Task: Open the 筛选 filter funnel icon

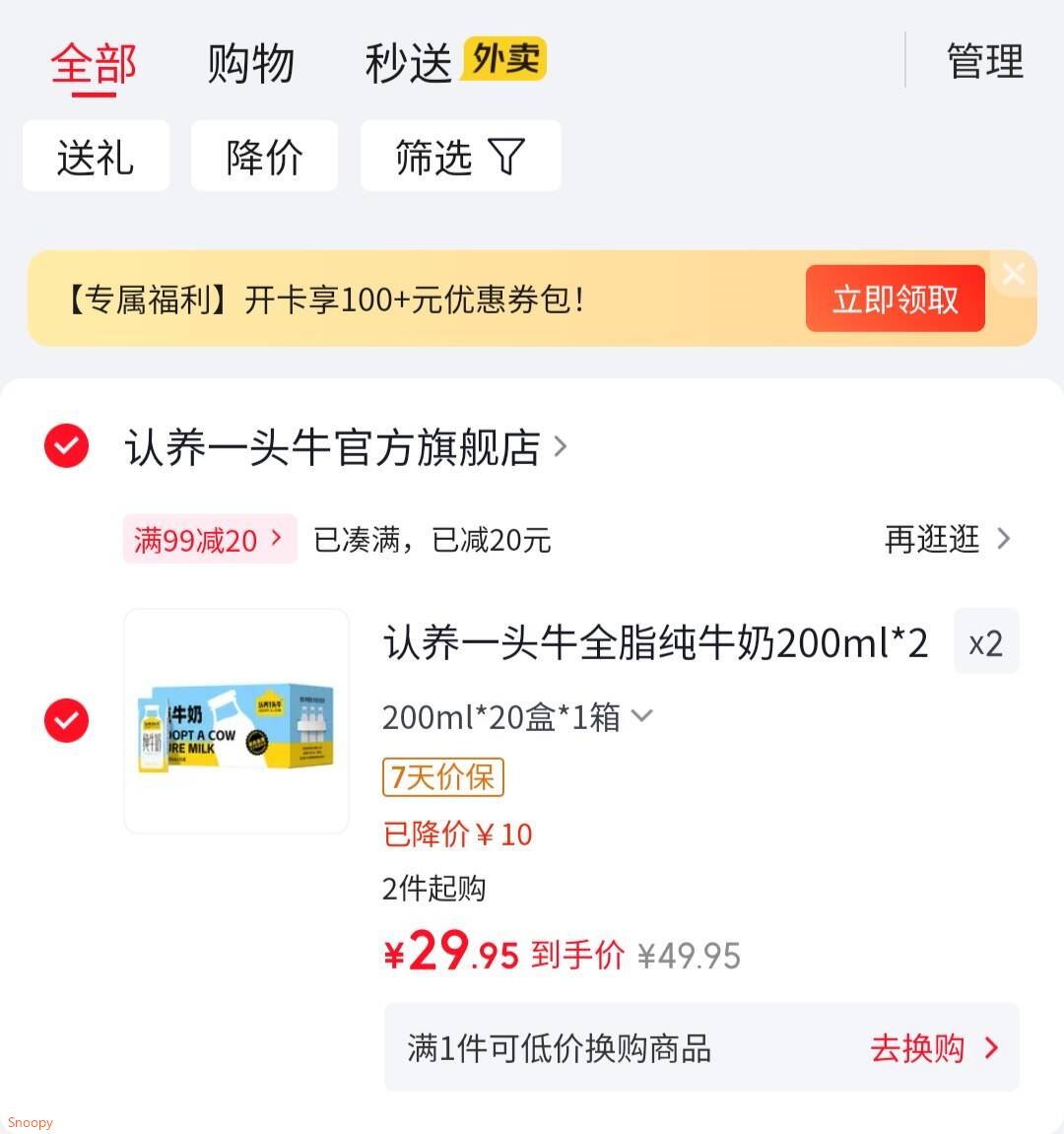Action: 460,156
